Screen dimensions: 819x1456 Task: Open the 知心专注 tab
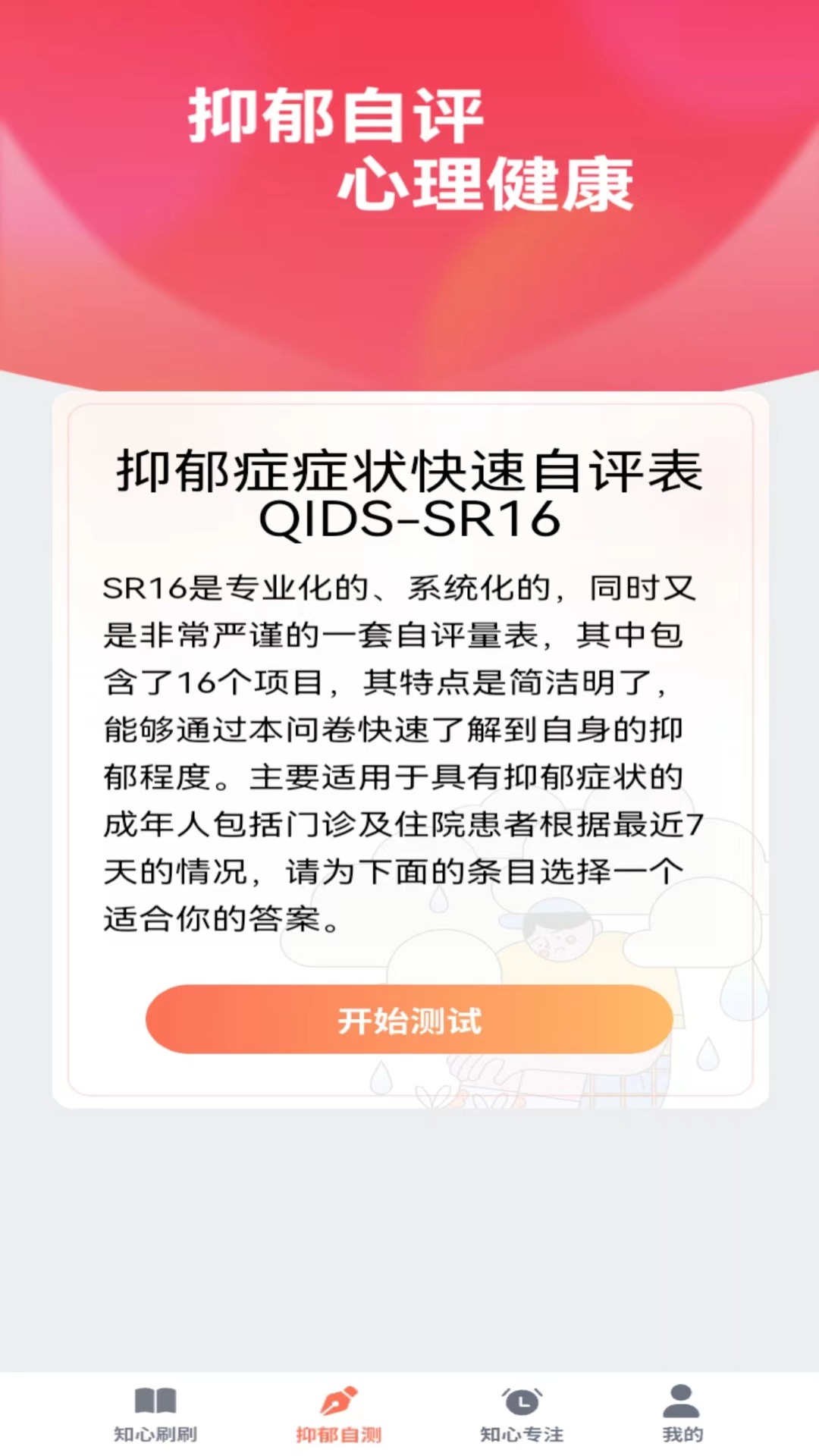tap(522, 1414)
